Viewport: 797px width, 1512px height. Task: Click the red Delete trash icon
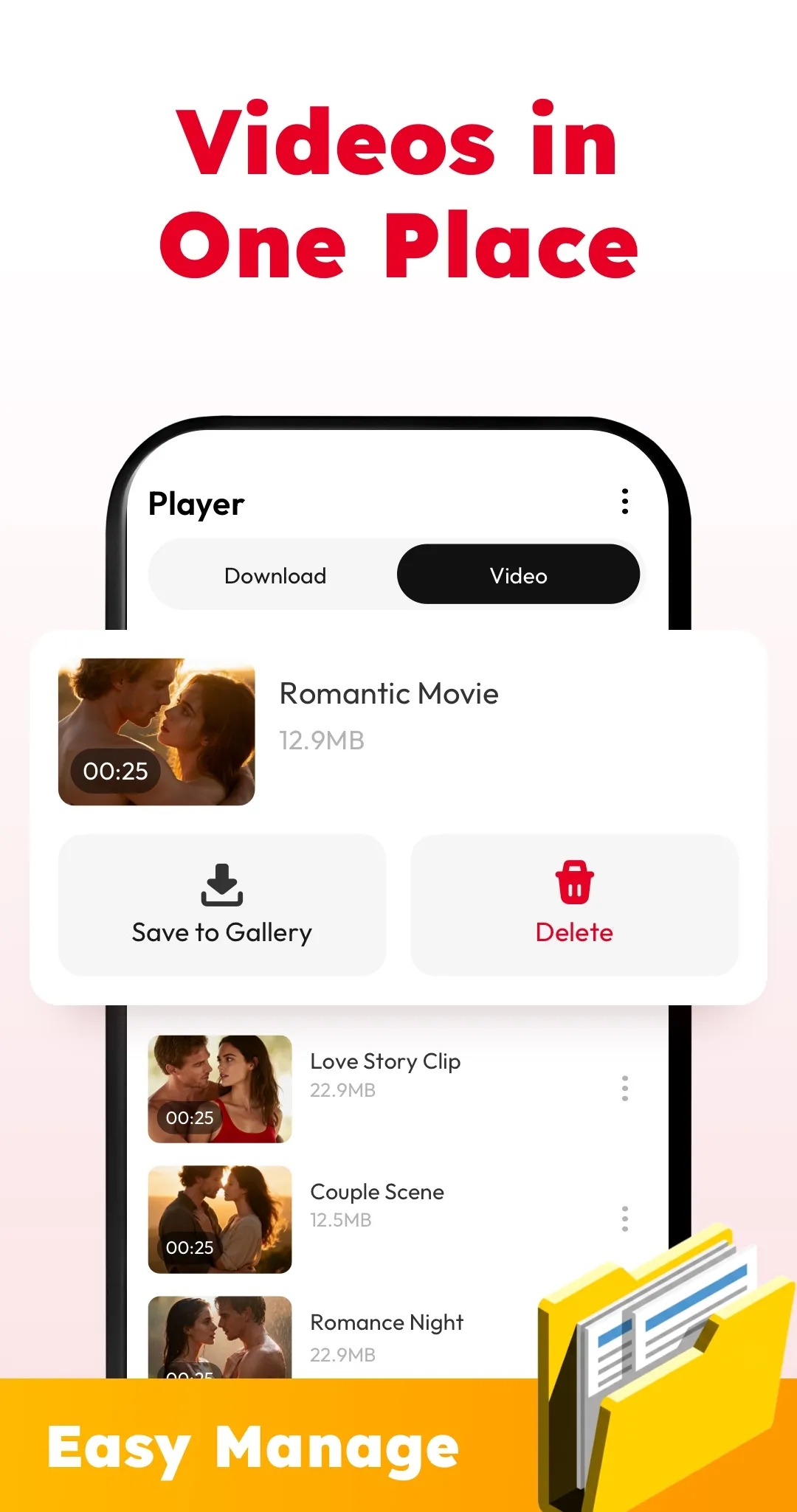pyautogui.click(x=575, y=881)
